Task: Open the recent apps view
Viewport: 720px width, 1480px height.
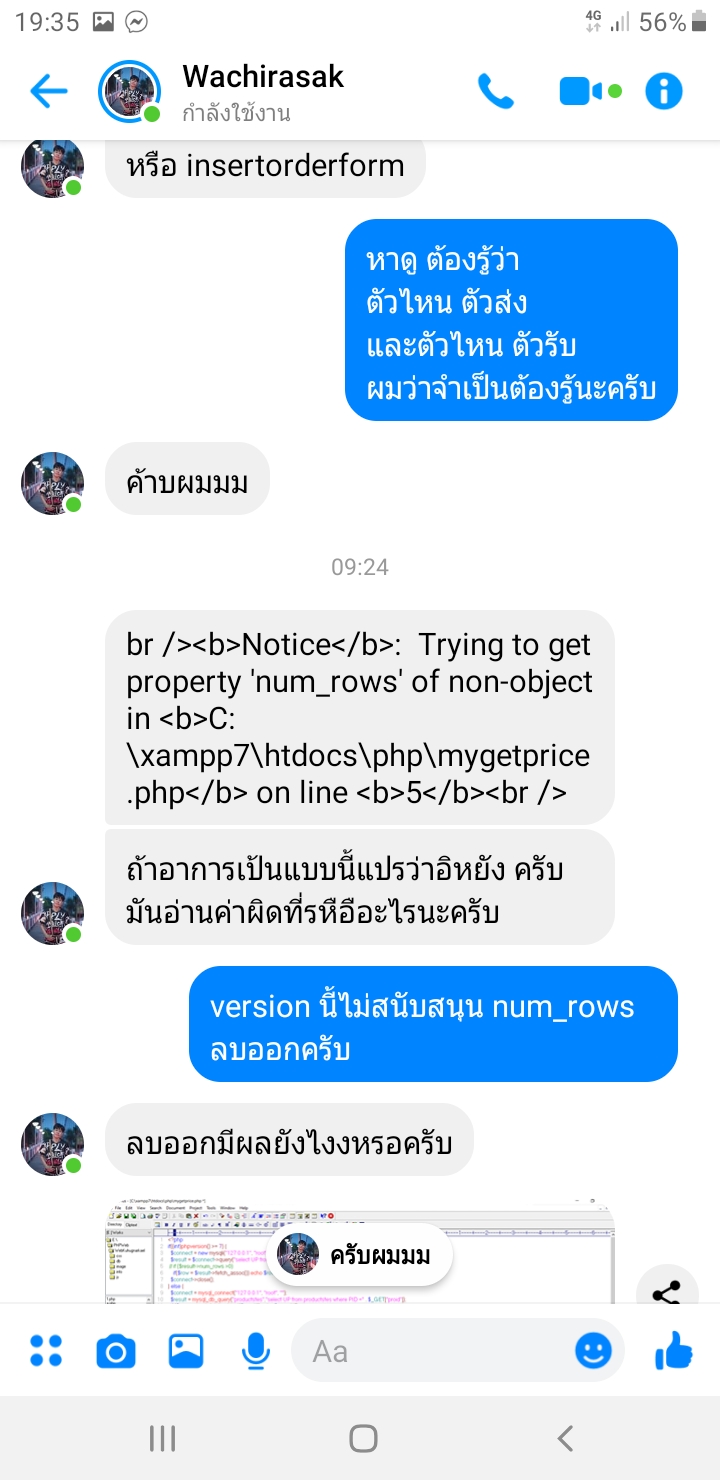Action: click(162, 1438)
